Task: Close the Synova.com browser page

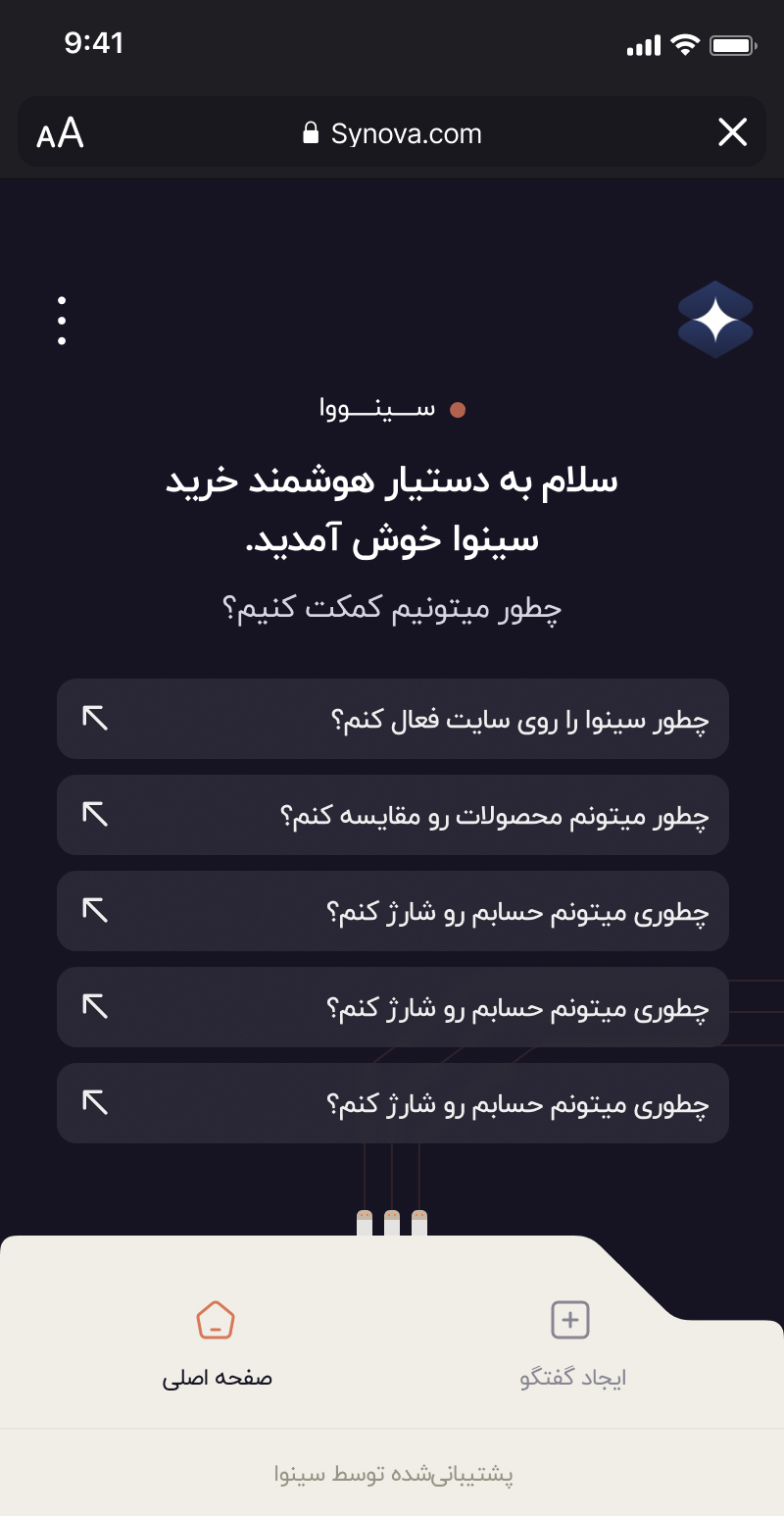Action: point(732,132)
